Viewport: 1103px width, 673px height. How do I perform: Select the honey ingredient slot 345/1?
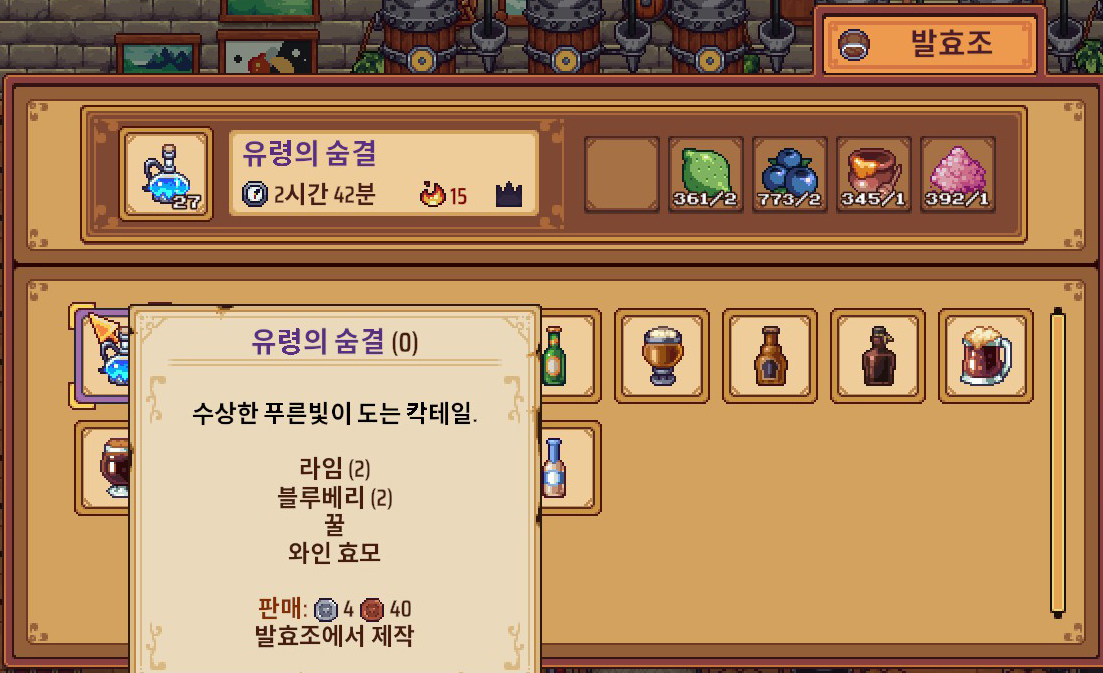[873, 173]
